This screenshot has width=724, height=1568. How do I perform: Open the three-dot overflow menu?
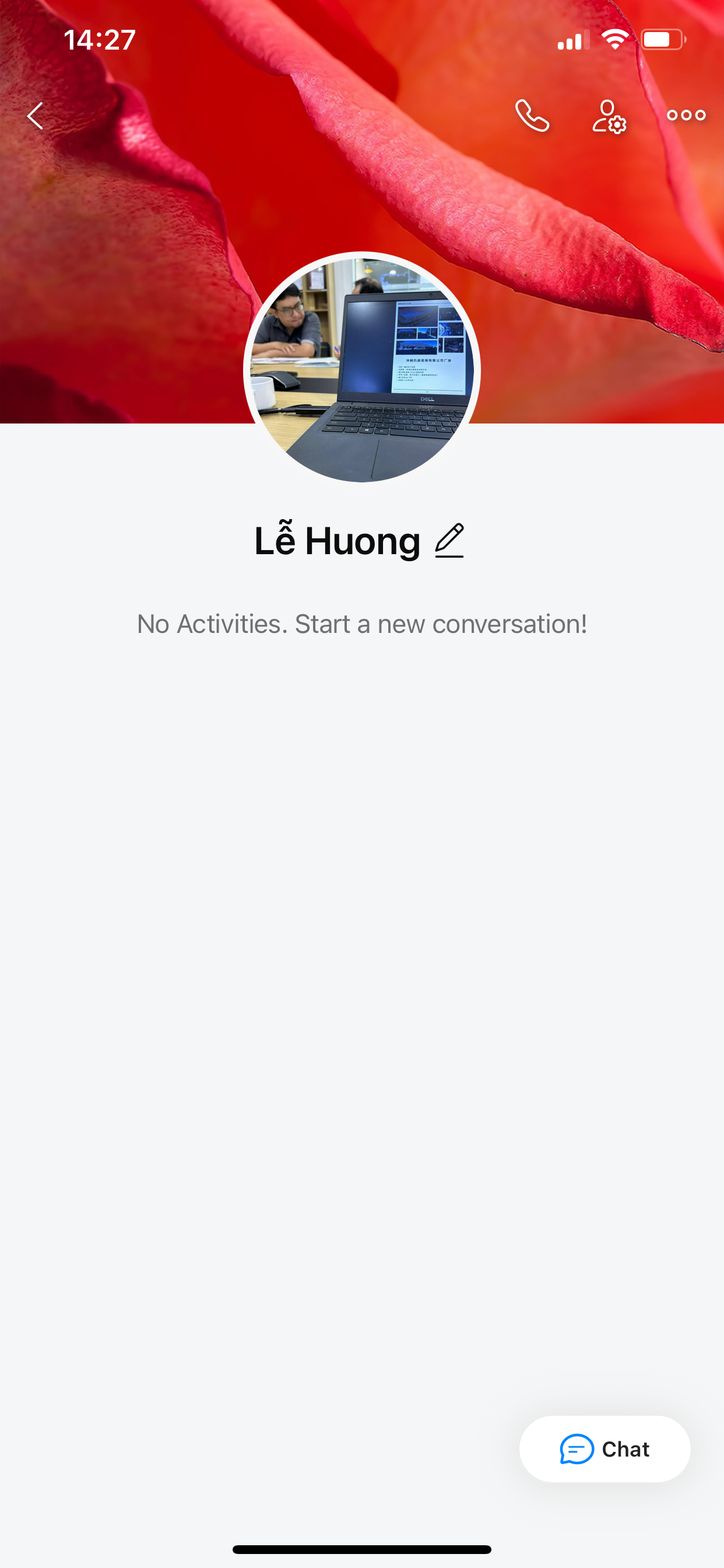(686, 115)
